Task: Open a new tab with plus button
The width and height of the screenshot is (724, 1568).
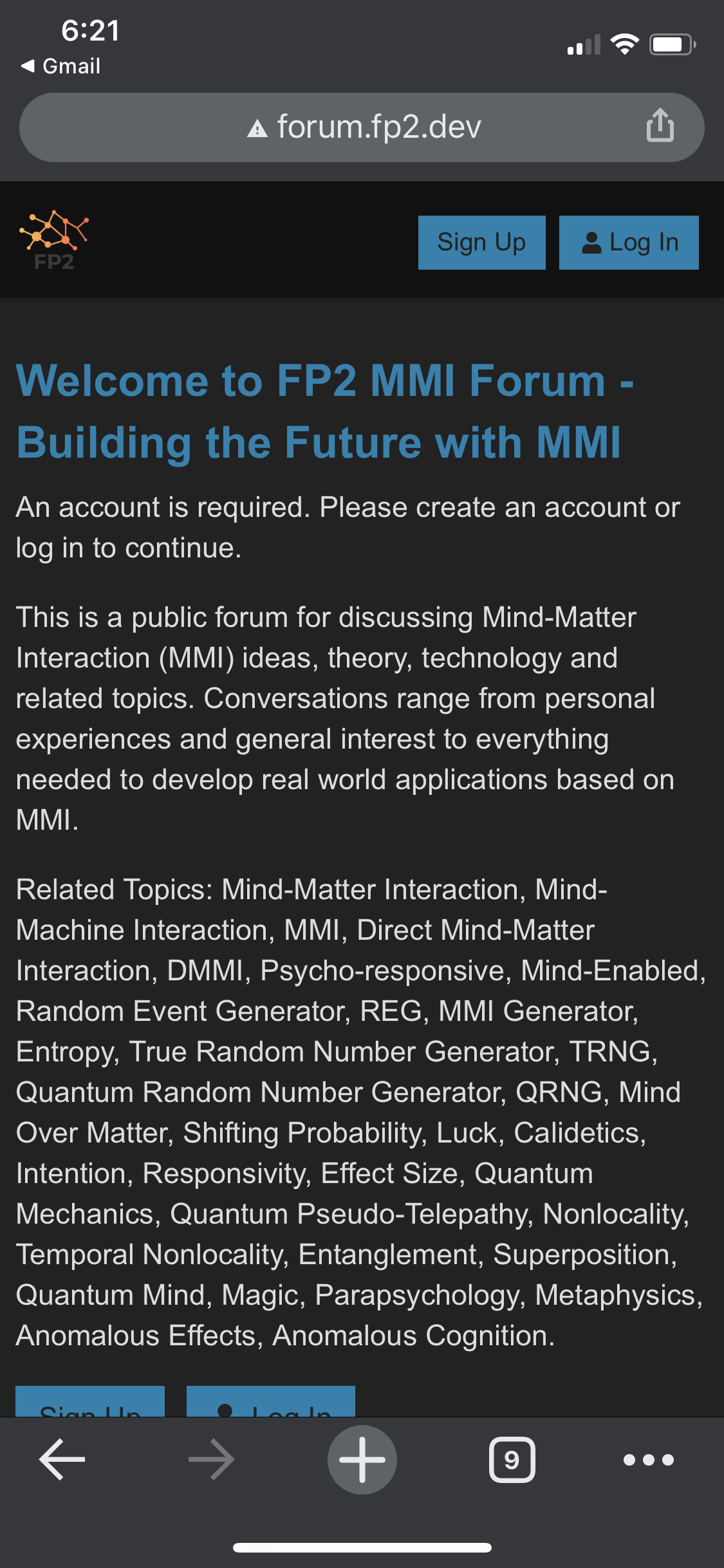Action: click(x=362, y=1459)
